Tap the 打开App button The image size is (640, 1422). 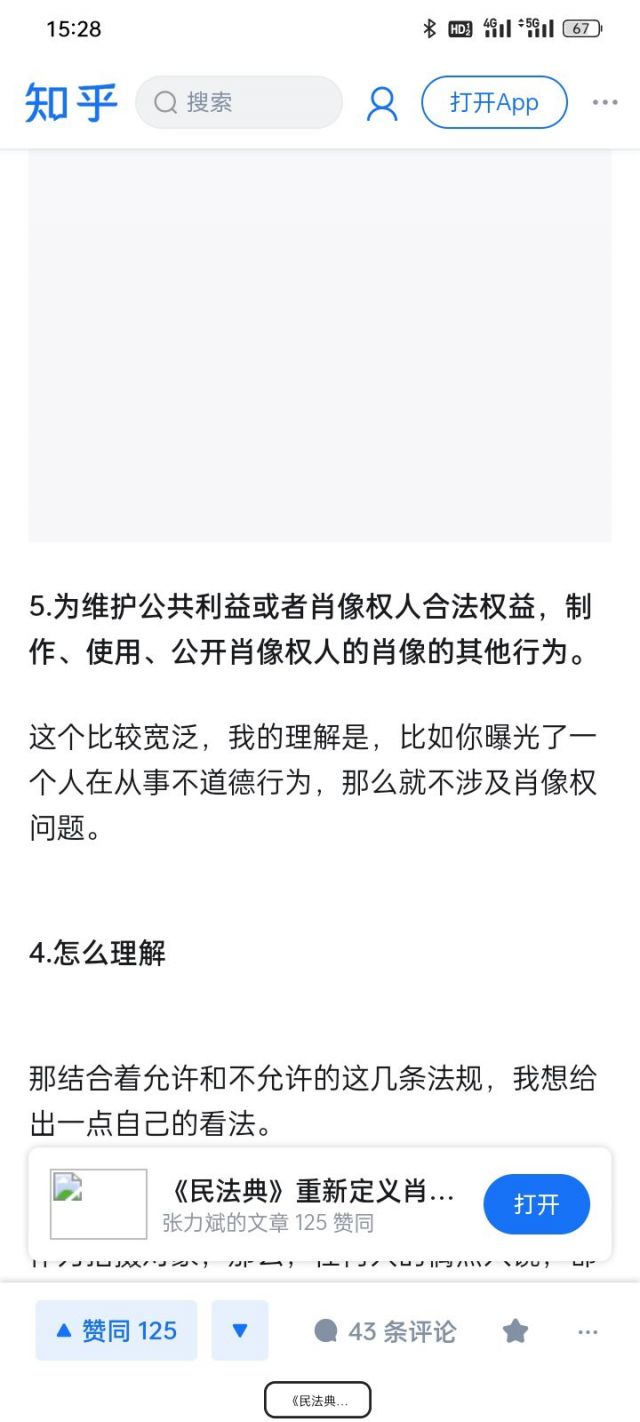point(494,102)
